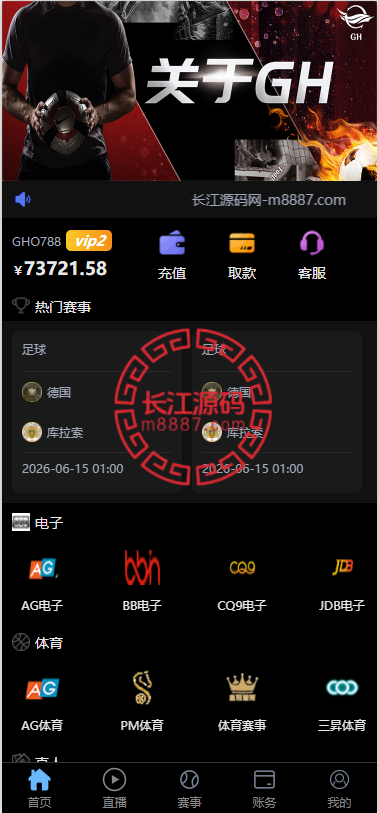The image size is (378, 813).
Task: Open the 关于GH banner
Action: (189, 91)
